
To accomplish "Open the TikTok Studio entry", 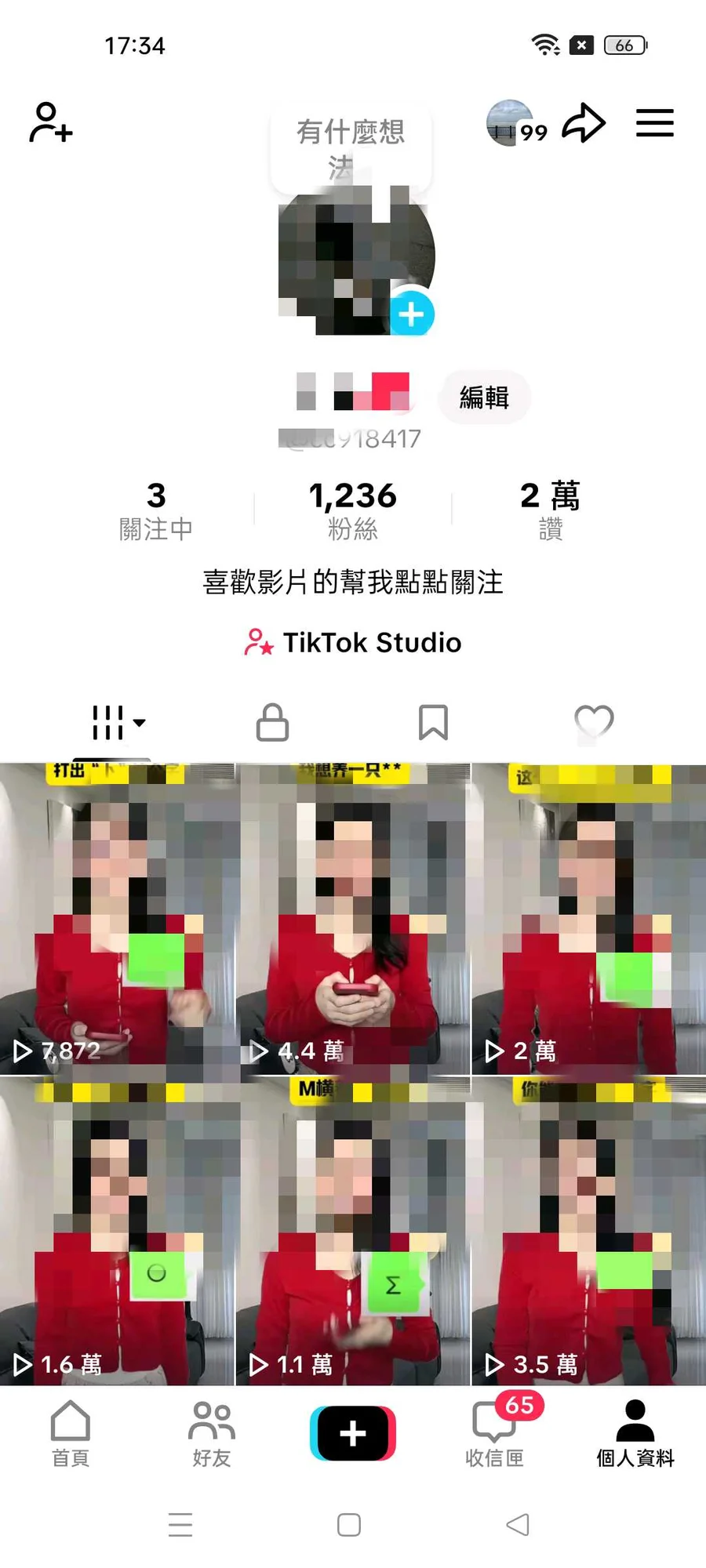I will click(352, 642).
